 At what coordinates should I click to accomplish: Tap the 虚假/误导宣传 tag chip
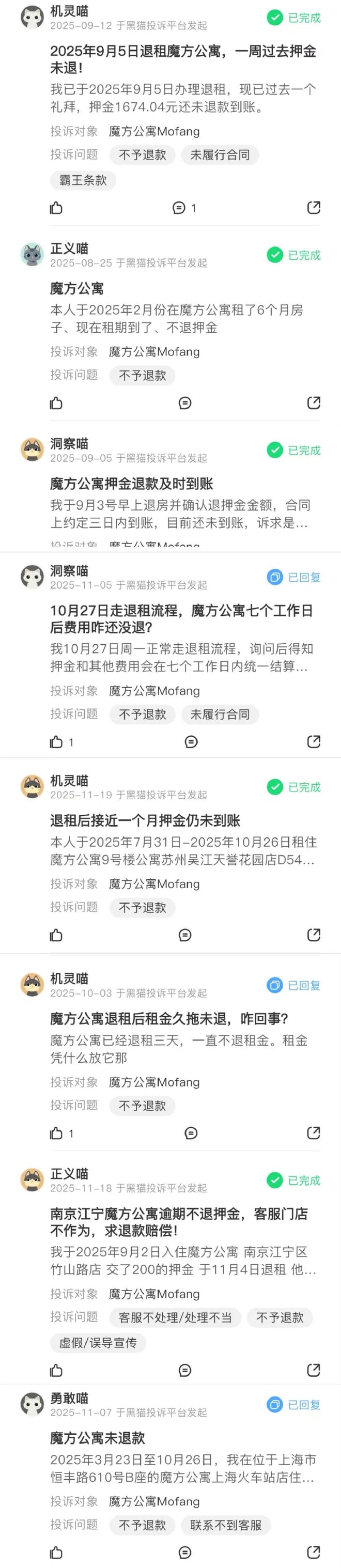[x=98, y=1342]
